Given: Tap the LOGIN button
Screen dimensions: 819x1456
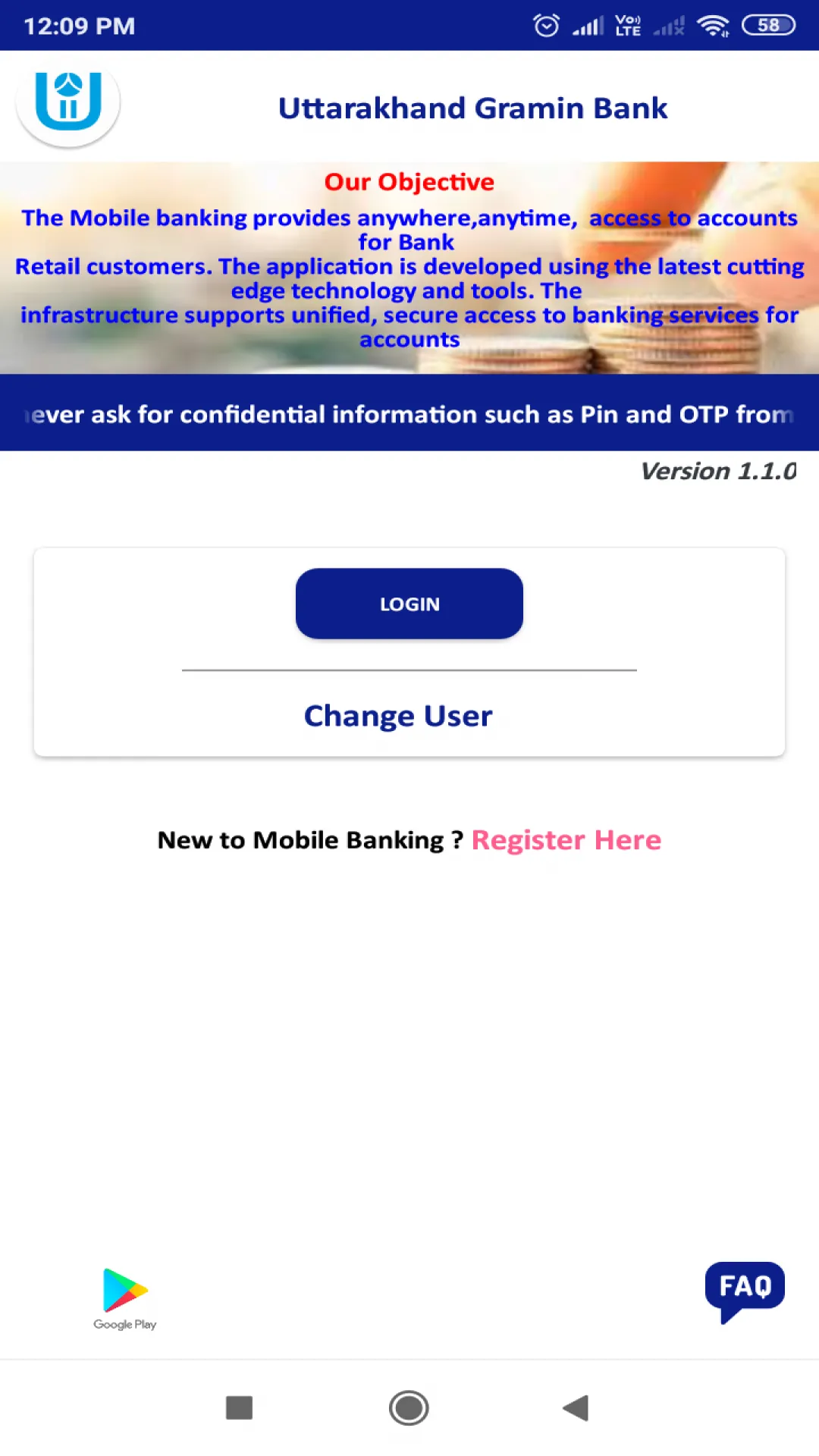Looking at the screenshot, I should (x=409, y=604).
